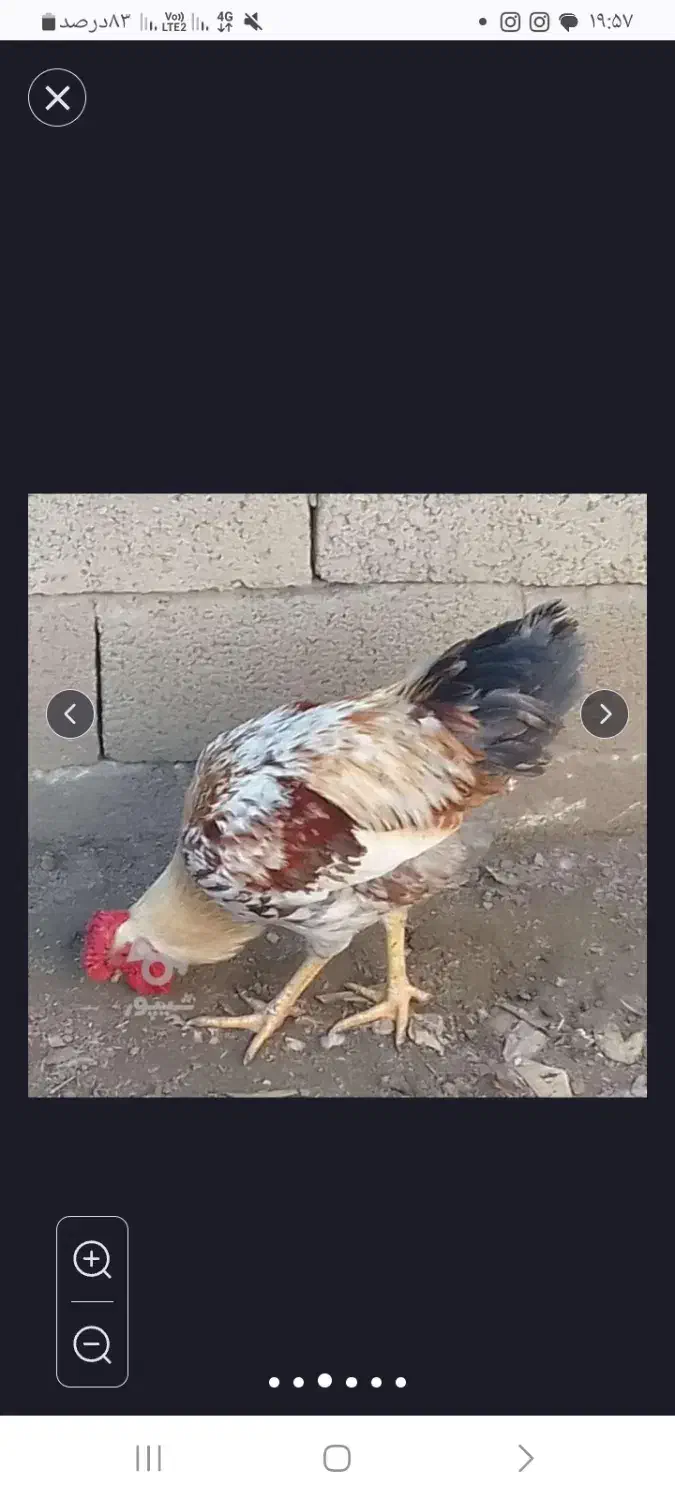Close the full-screen image viewer
This screenshot has width=675, height=1500.
point(57,98)
